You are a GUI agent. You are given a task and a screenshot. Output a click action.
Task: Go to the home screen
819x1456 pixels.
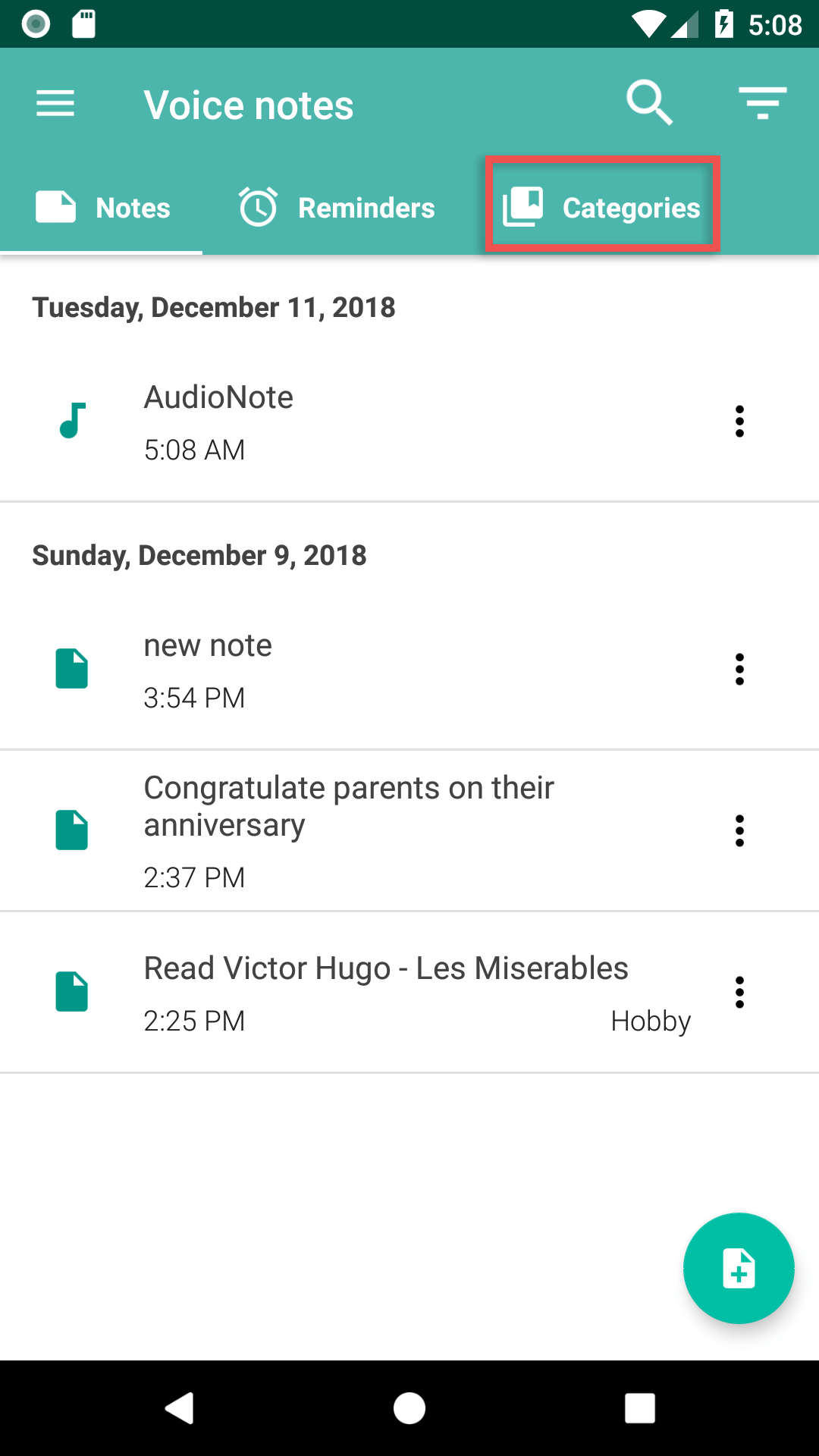coord(409,1408)
